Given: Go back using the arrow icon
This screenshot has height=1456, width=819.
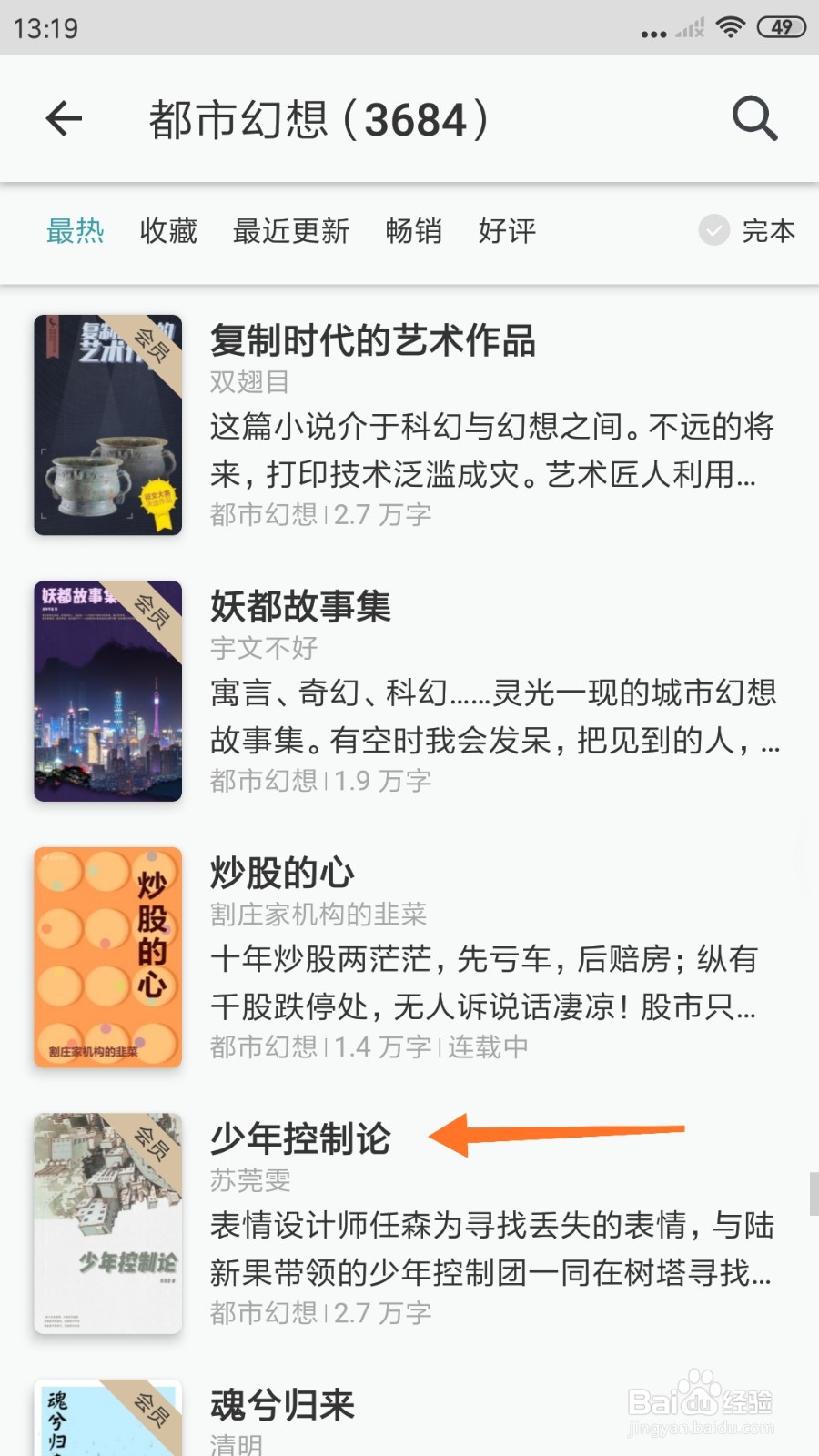Looking at the screenshot, I should click(x=64, y=118).
